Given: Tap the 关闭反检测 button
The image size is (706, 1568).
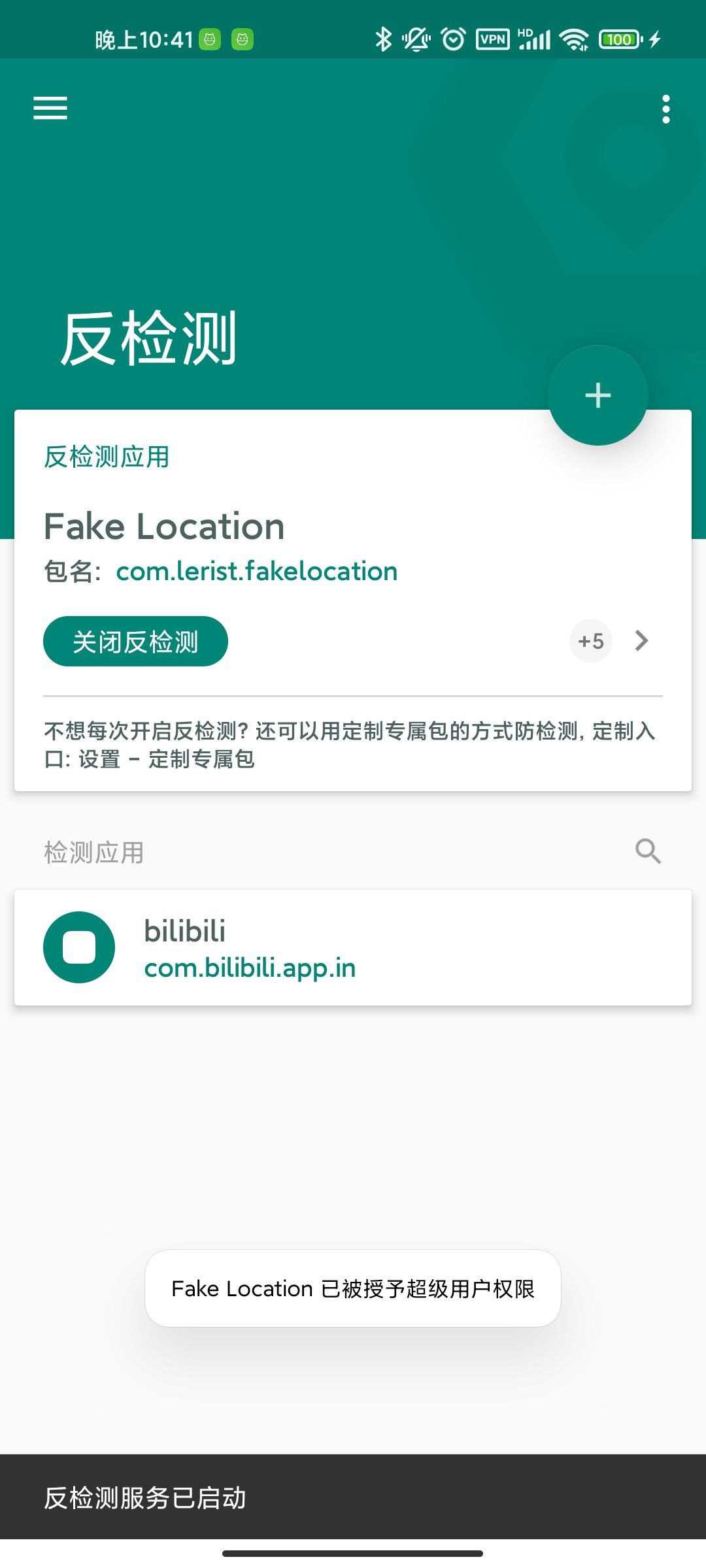Looking at the screenshot, I should pyautogui.click(x=135, y=642).
